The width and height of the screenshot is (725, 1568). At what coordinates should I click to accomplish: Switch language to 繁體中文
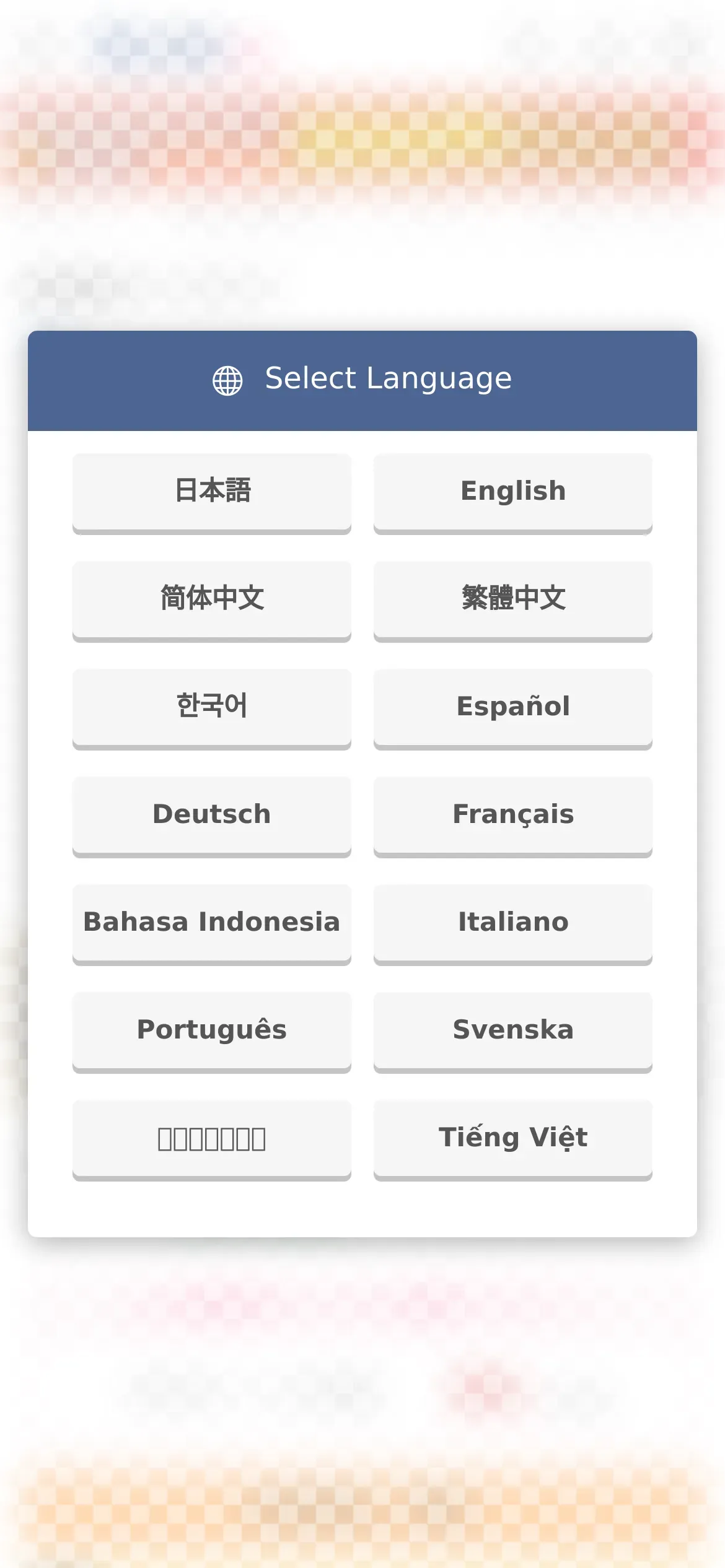(513, 601)
